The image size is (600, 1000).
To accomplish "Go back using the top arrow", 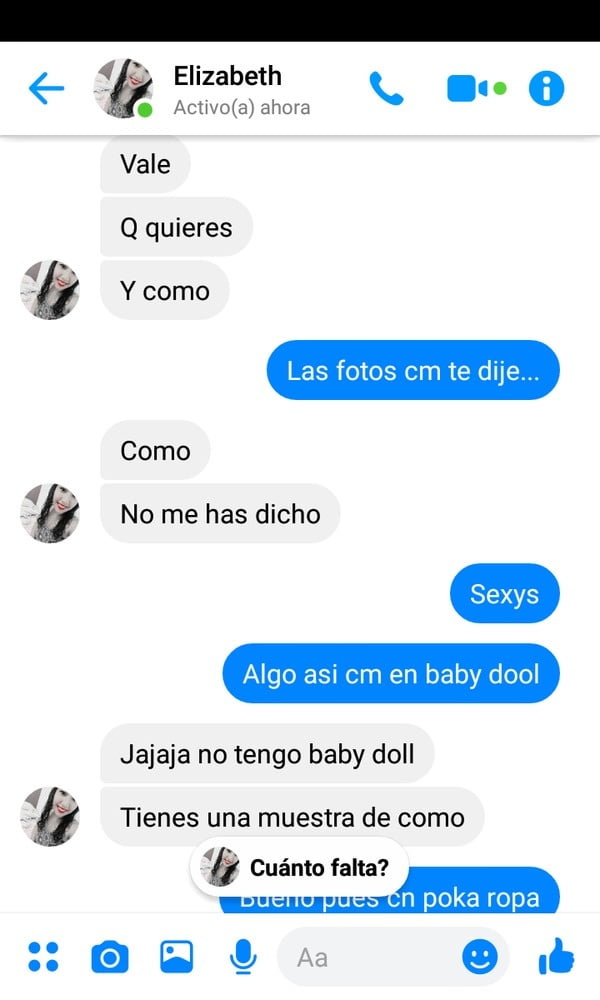I will click(47, 88).
